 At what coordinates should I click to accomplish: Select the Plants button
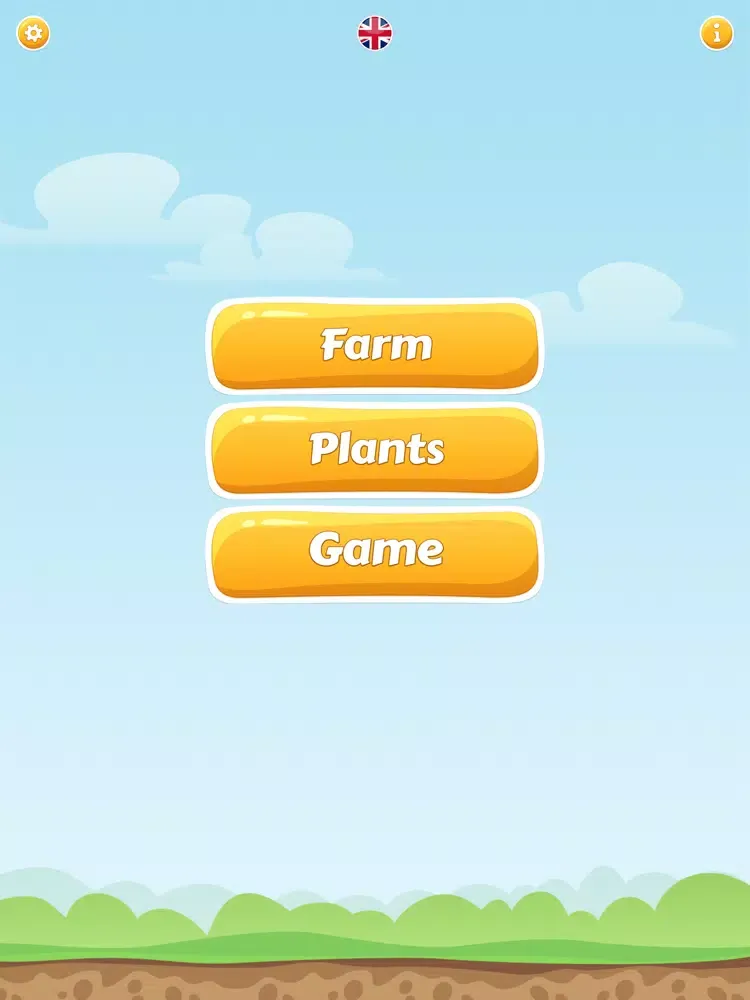pyautogui.click(x=375, y=449)
